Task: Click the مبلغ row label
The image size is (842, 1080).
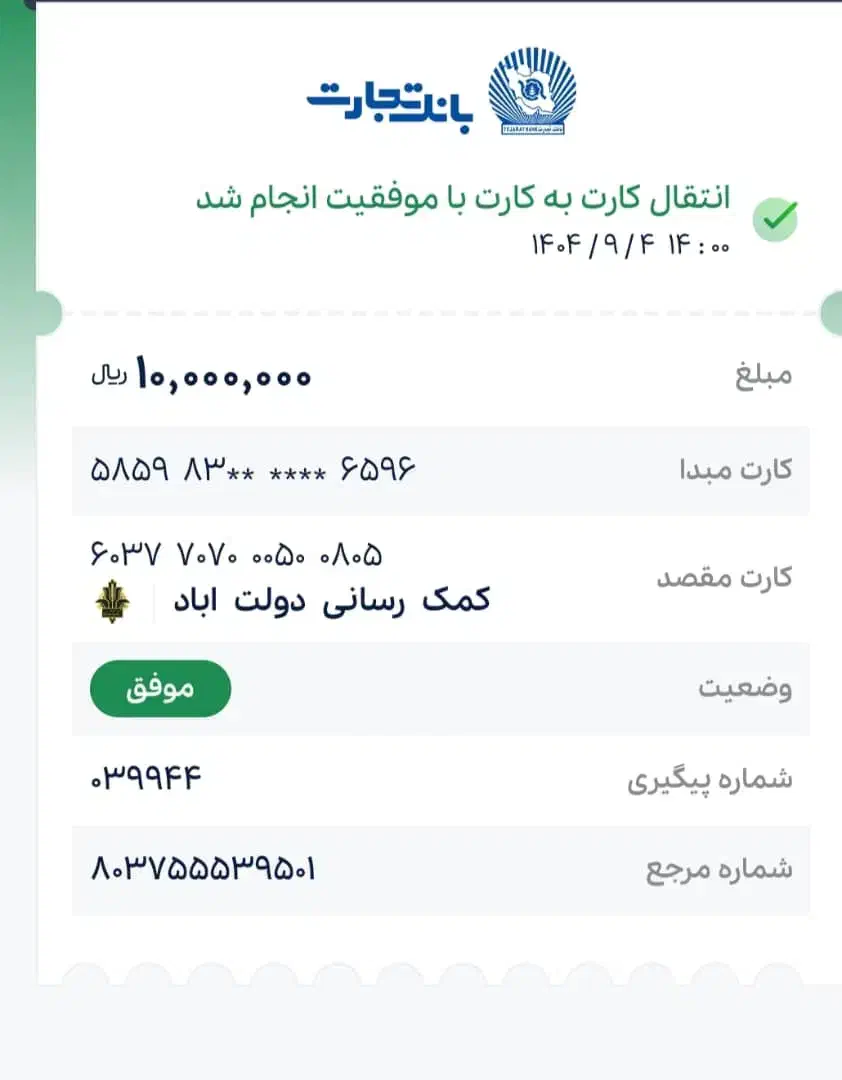Action: [762, 373]
